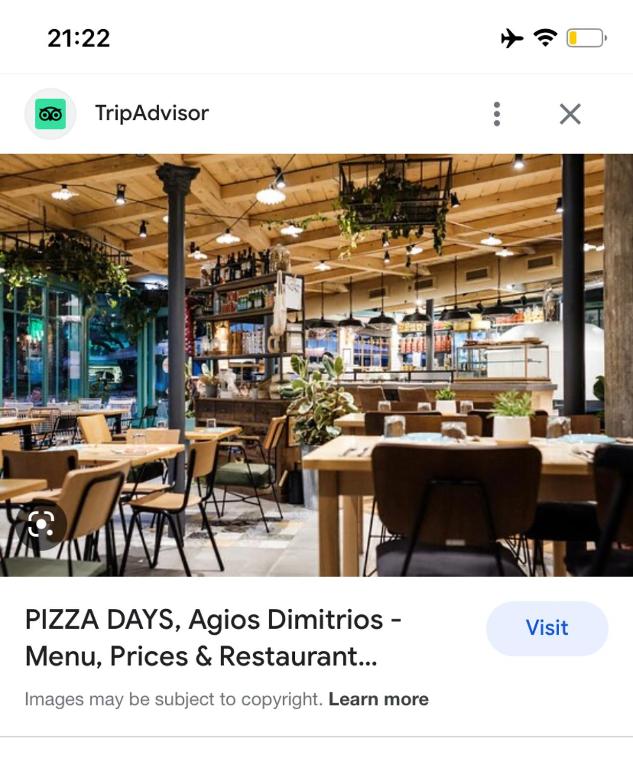633x768 pixels.
Task: Open the Learn more copyright link
Action: click(378, 700)
